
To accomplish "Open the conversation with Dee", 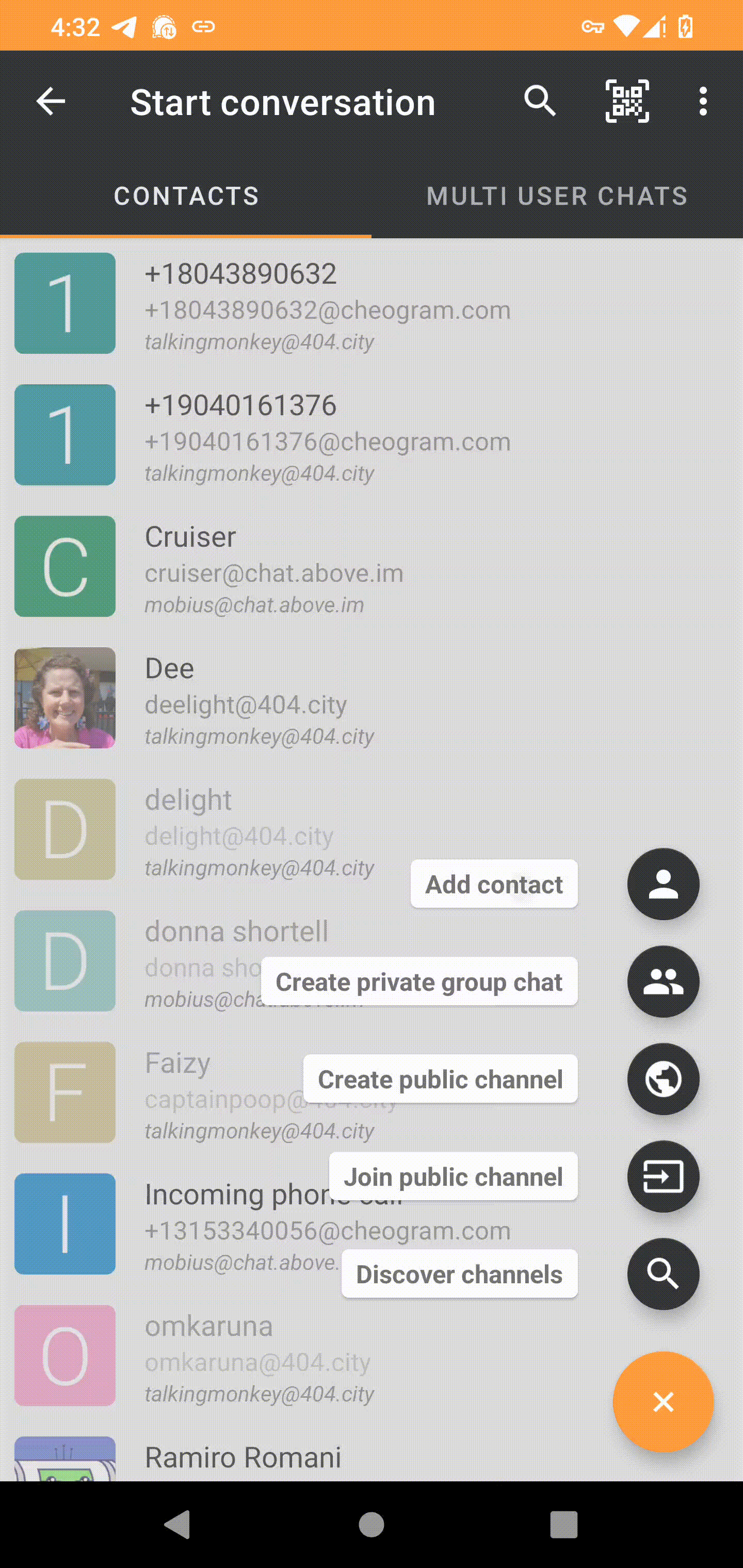I will (372, 697).
